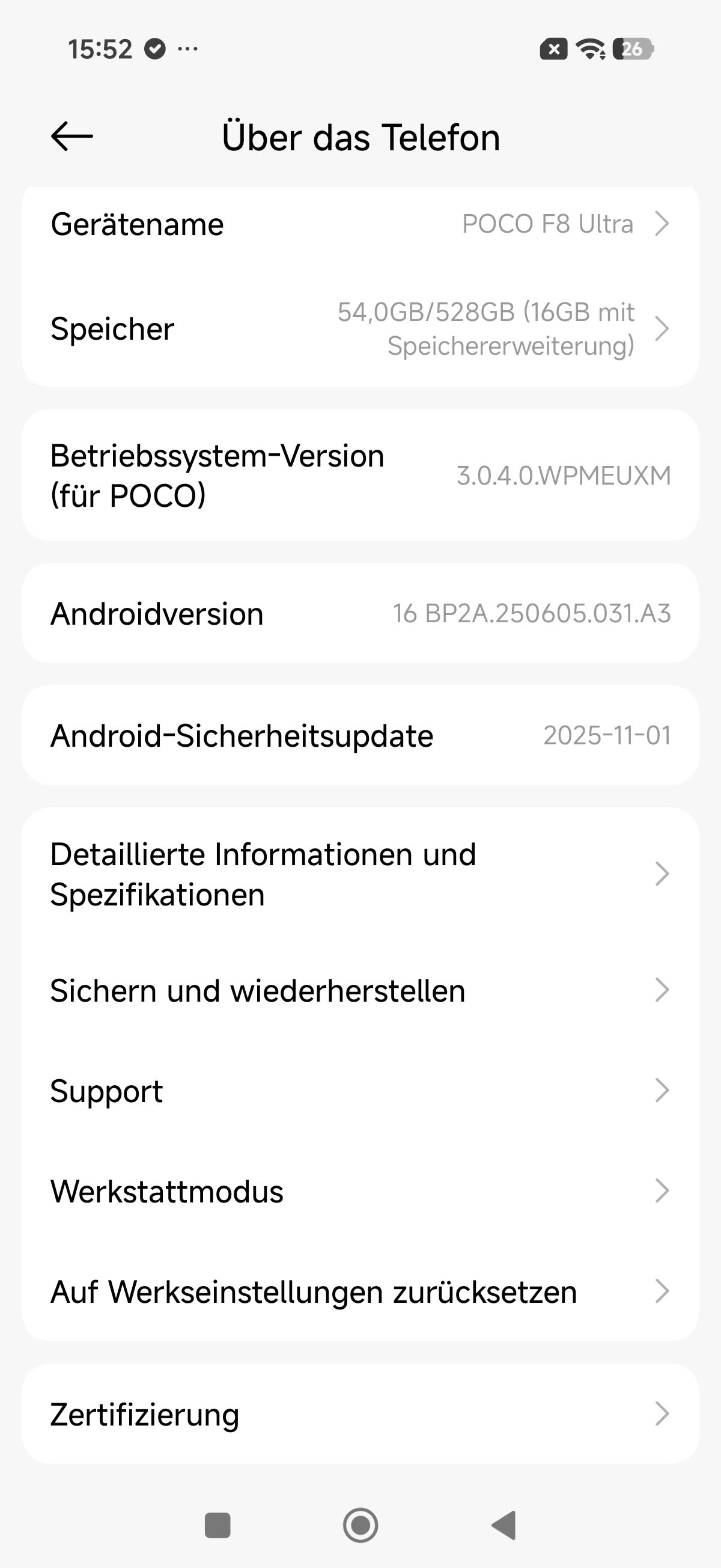
Task: Open Sichern und wiederherstellen
Action: tap(360, 990)
